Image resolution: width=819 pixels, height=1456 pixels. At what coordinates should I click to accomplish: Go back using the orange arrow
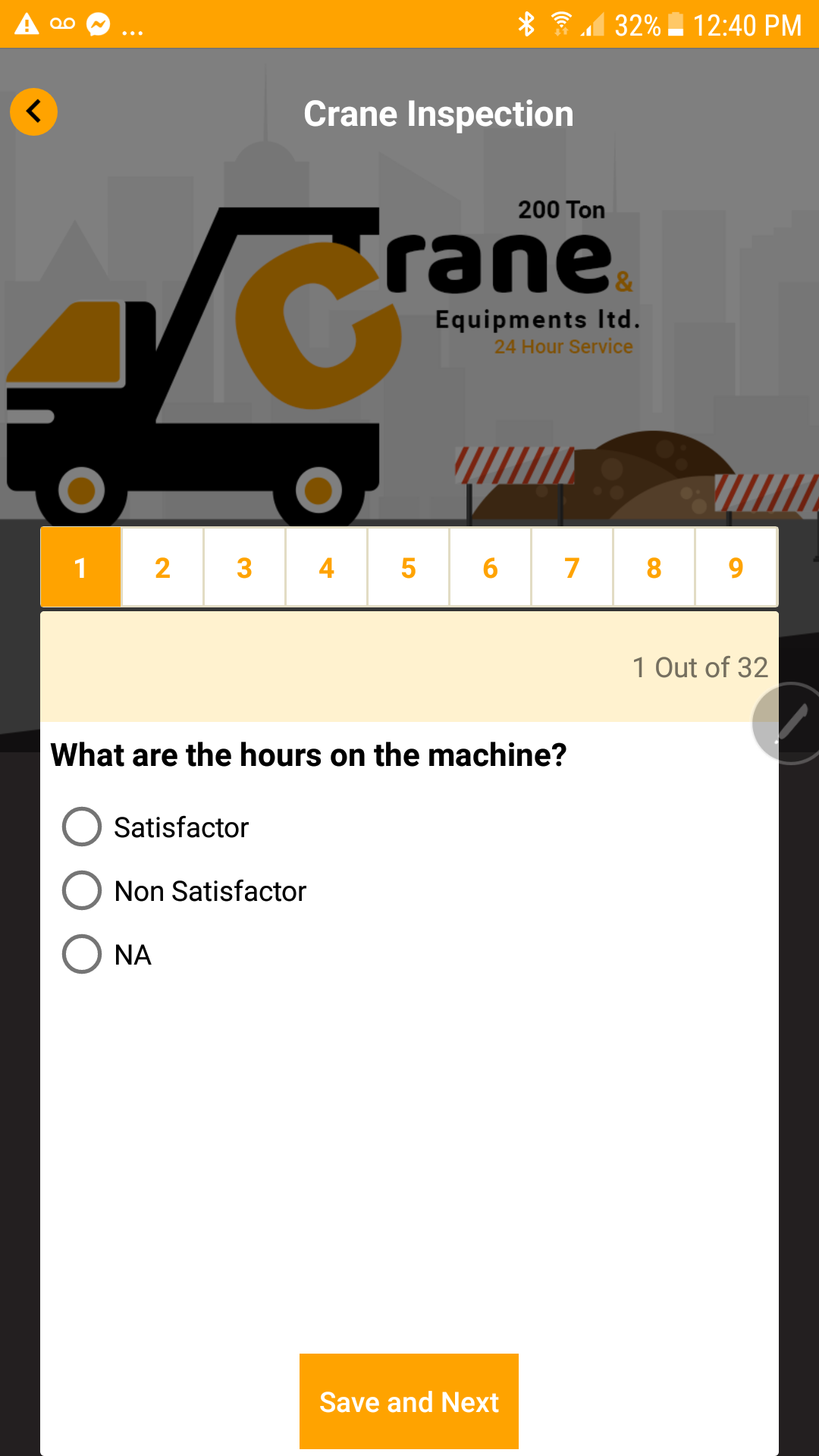(x=33, y=112)
